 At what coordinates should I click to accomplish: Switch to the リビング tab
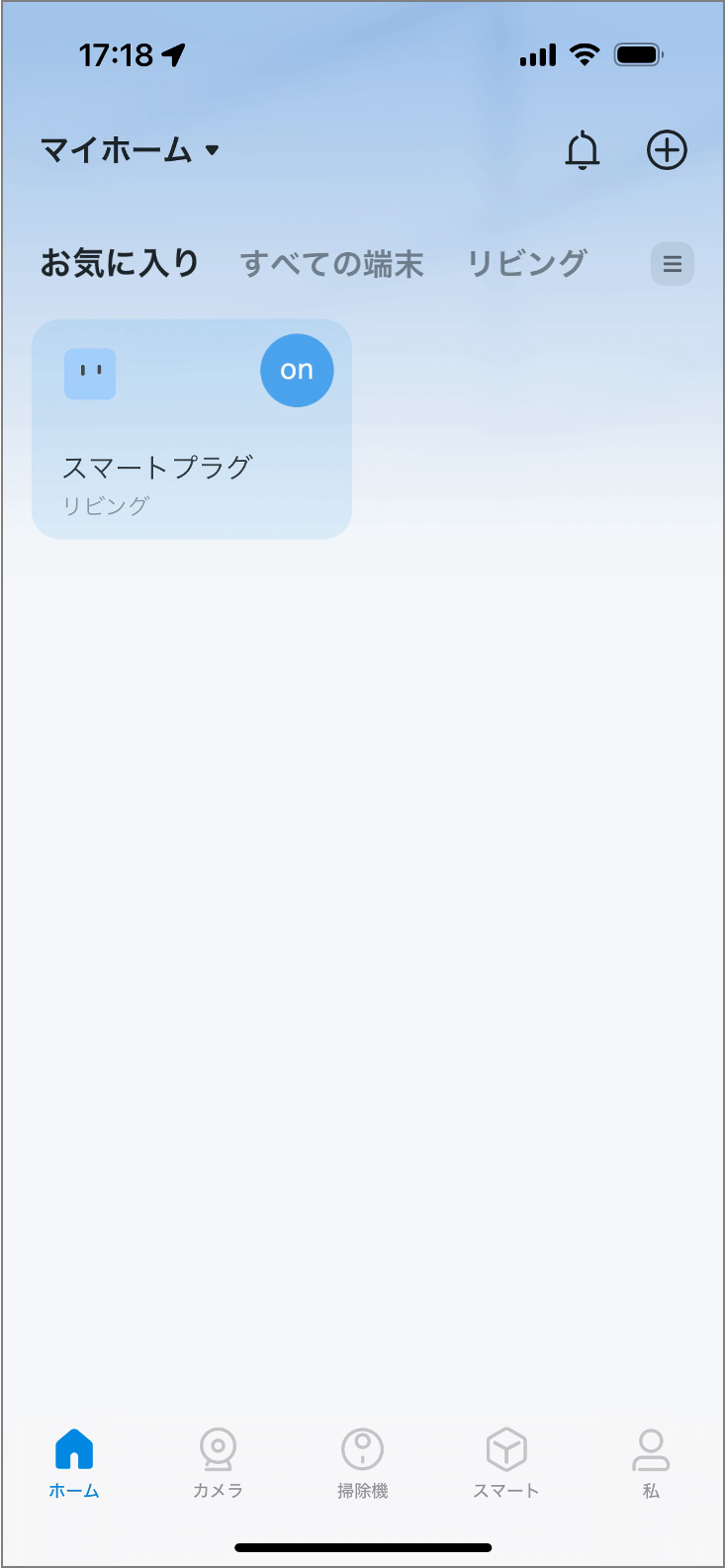click(x=527, y=263)
